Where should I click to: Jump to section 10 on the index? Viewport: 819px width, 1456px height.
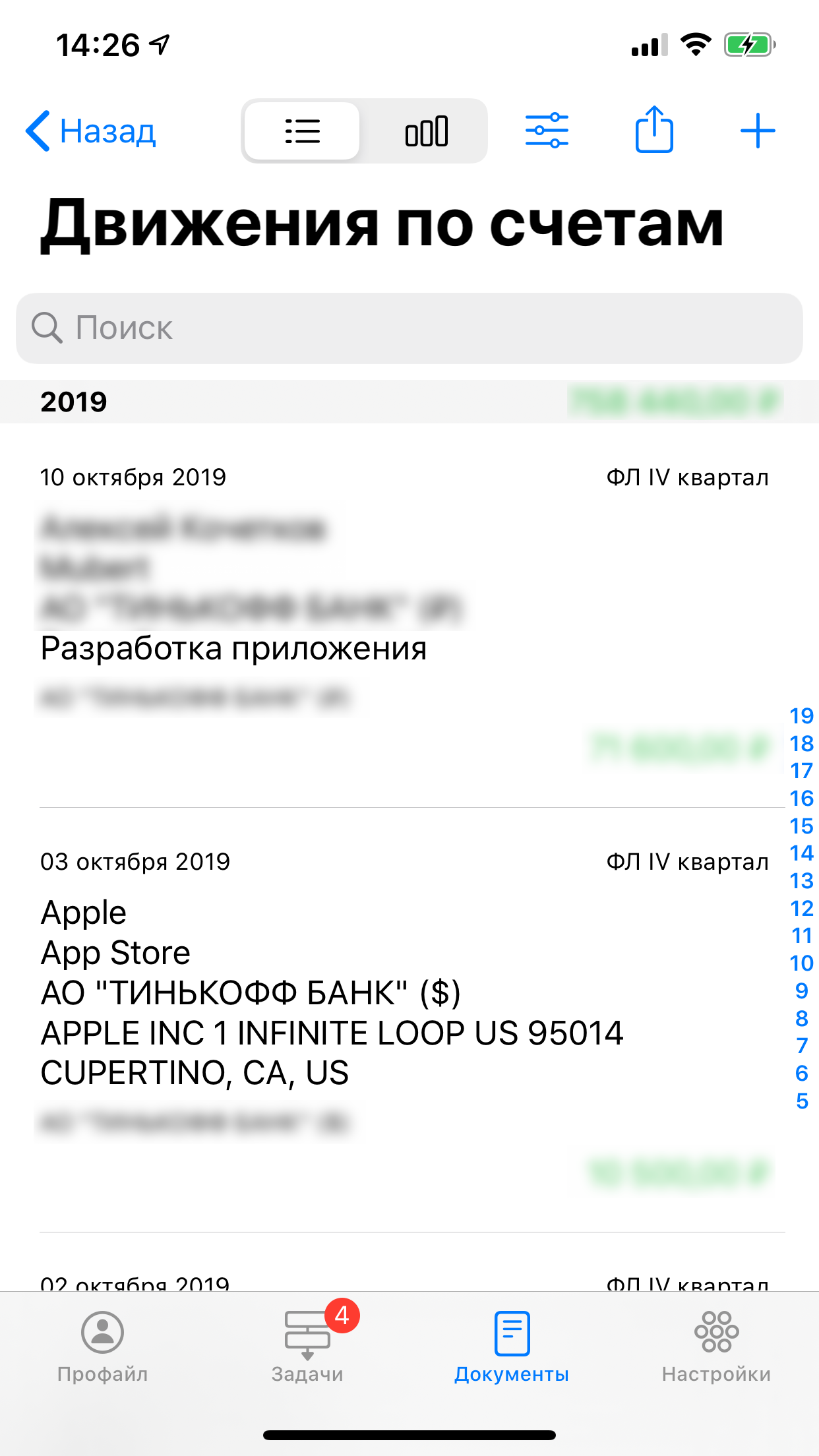pyautogui.click(x=801, y=964)
